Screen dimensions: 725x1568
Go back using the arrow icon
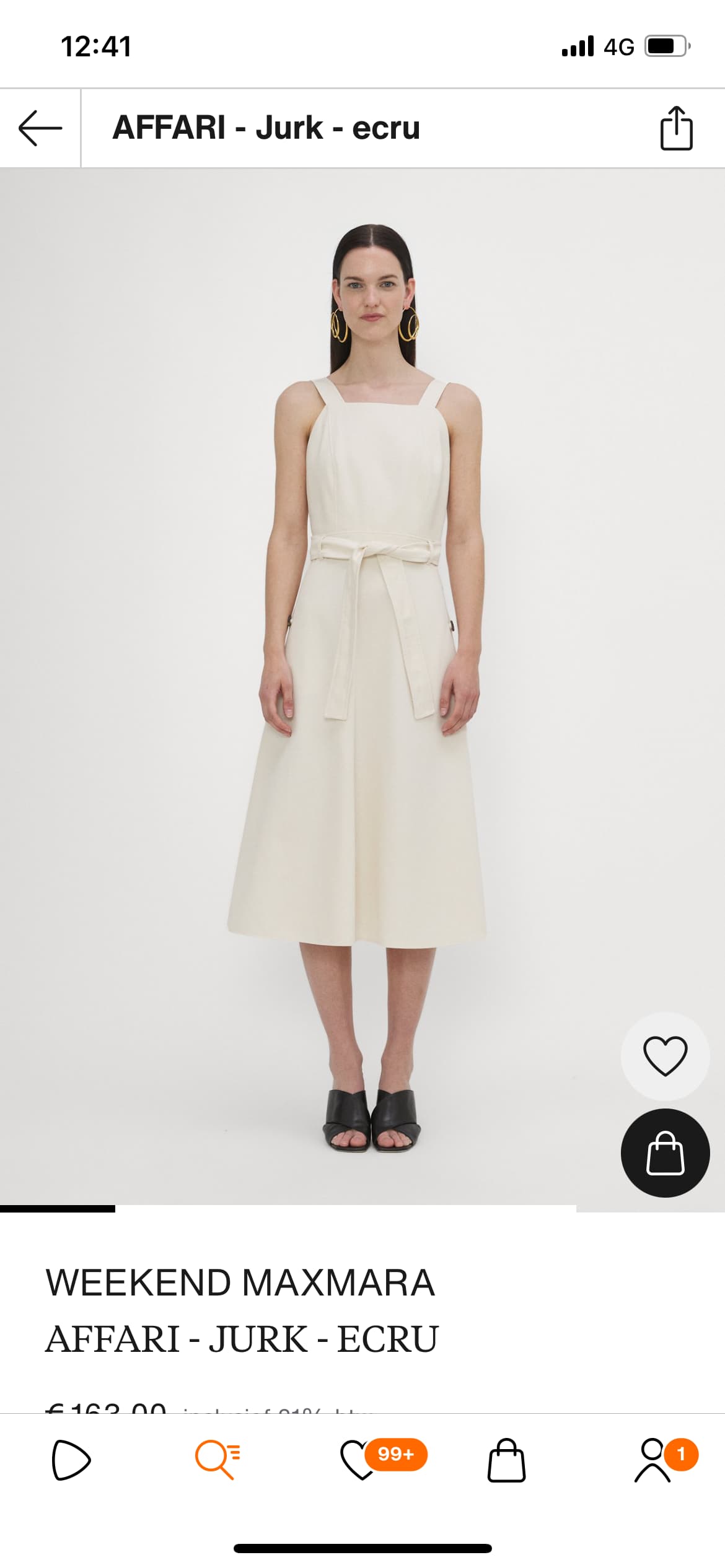pyautogui.click(x=40, y=128)
